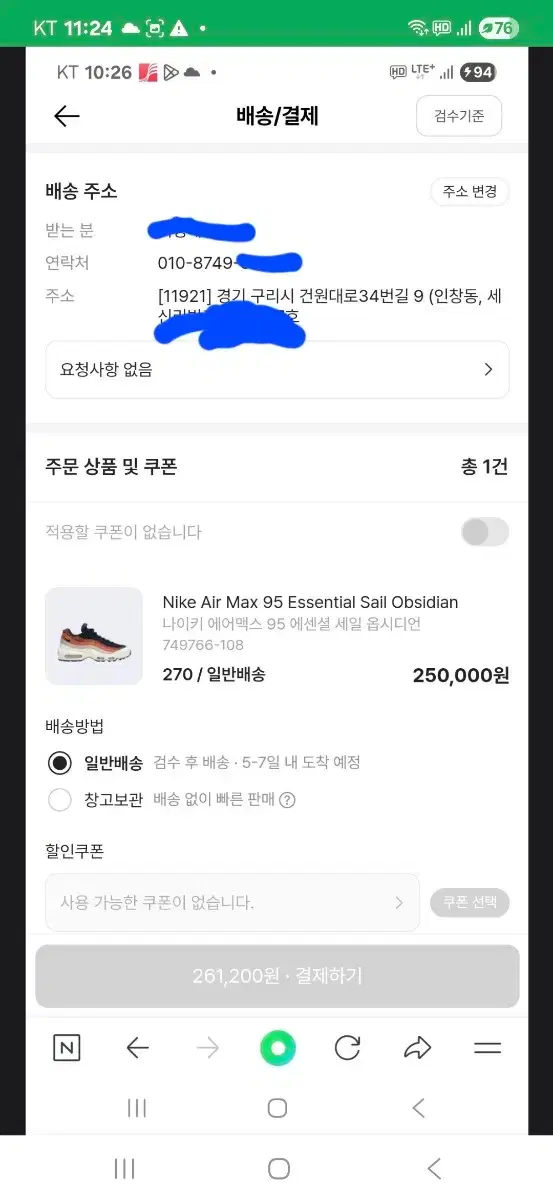Open the Naver home N icon
This screenshot has width=553, height=1200.
click(66, 1048)
